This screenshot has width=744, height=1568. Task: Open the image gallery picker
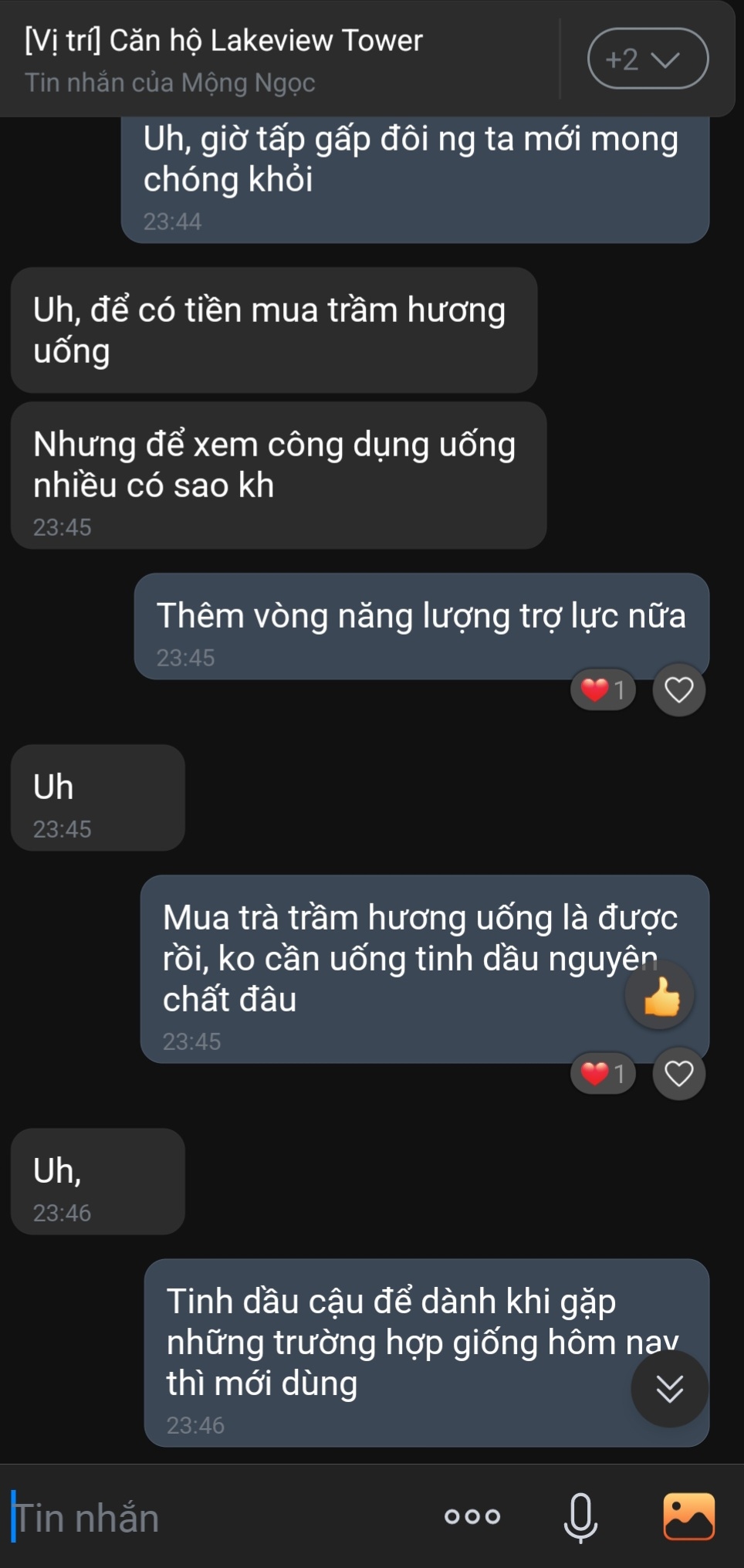(x=688, y=1517)
